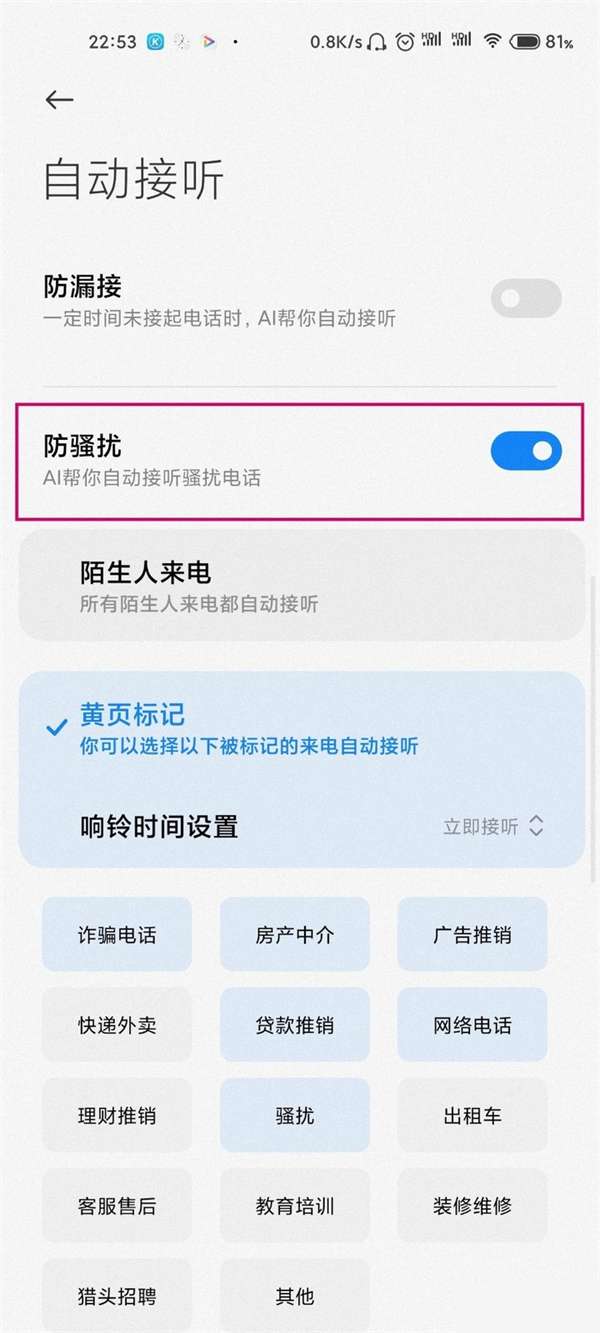Toggle the 网络电话 chip
Viewport: 600px width, 1333px height.
(472, 1025)
